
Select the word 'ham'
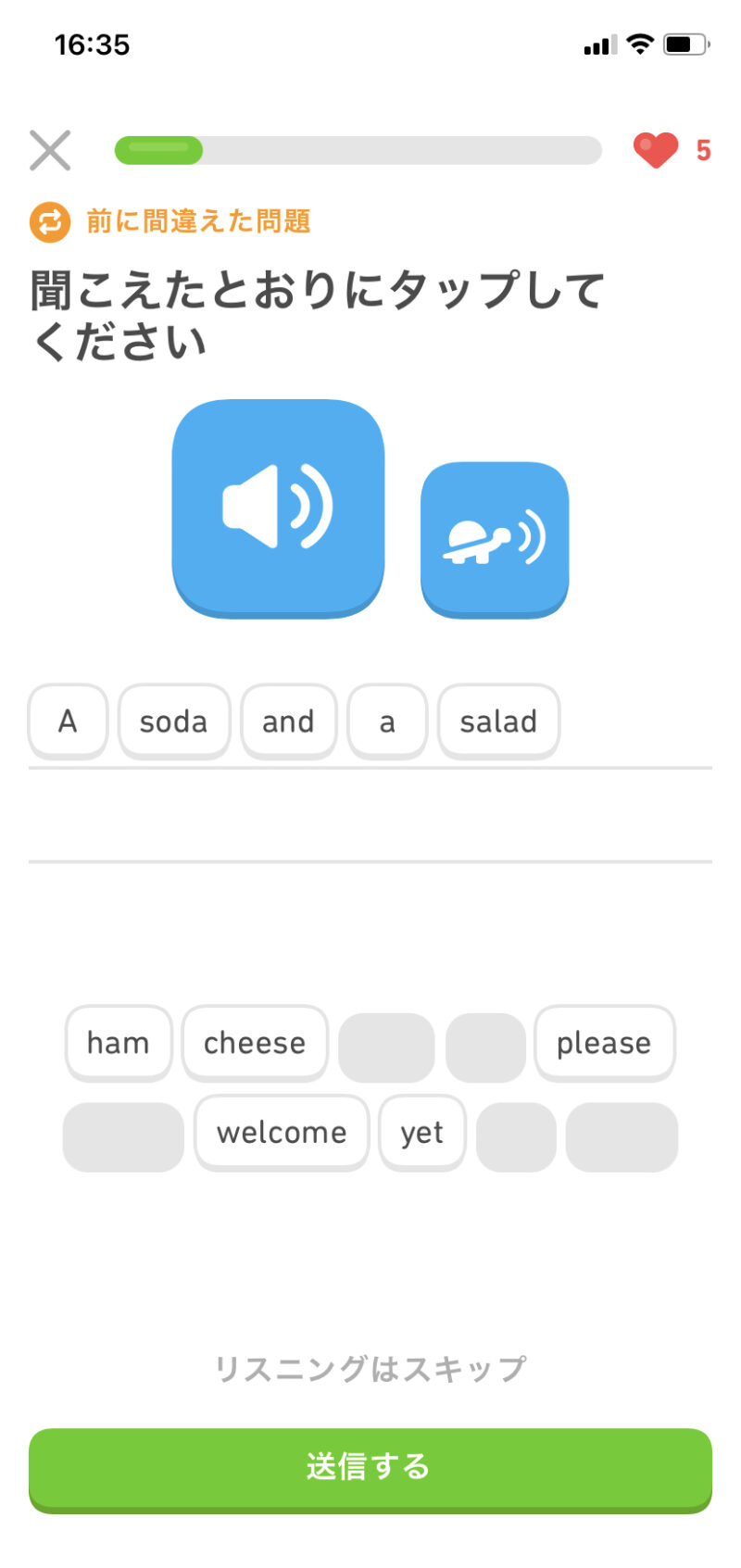point(119,1043)
